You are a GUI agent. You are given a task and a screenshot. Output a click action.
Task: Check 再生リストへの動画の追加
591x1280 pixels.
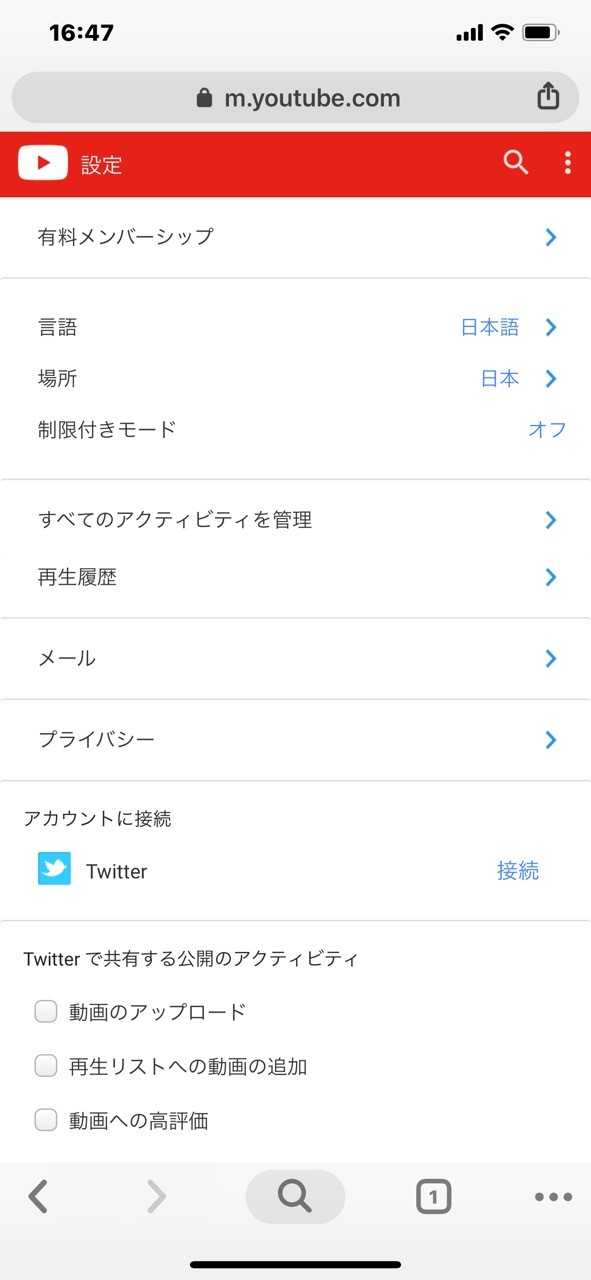(46, 1066)
